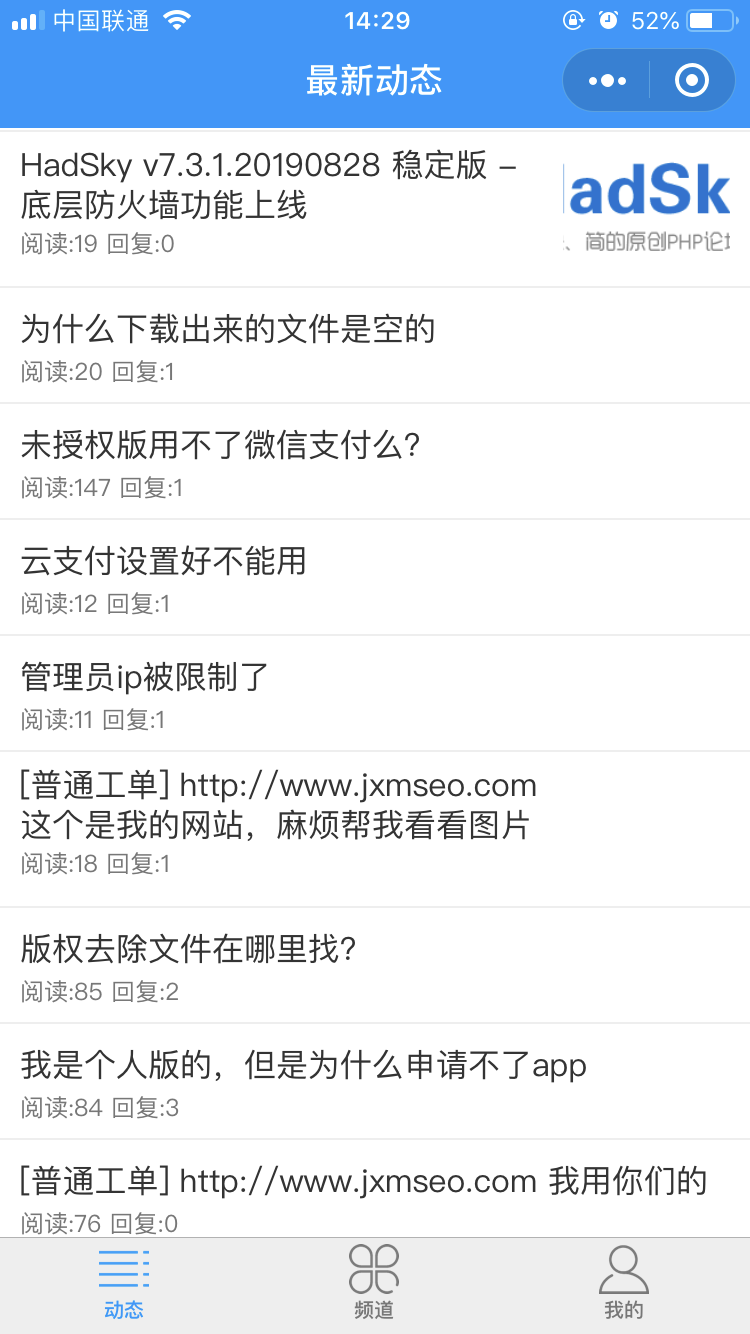
Task: Switch to the 频道 tab
Action: (x=374, y=1284)
